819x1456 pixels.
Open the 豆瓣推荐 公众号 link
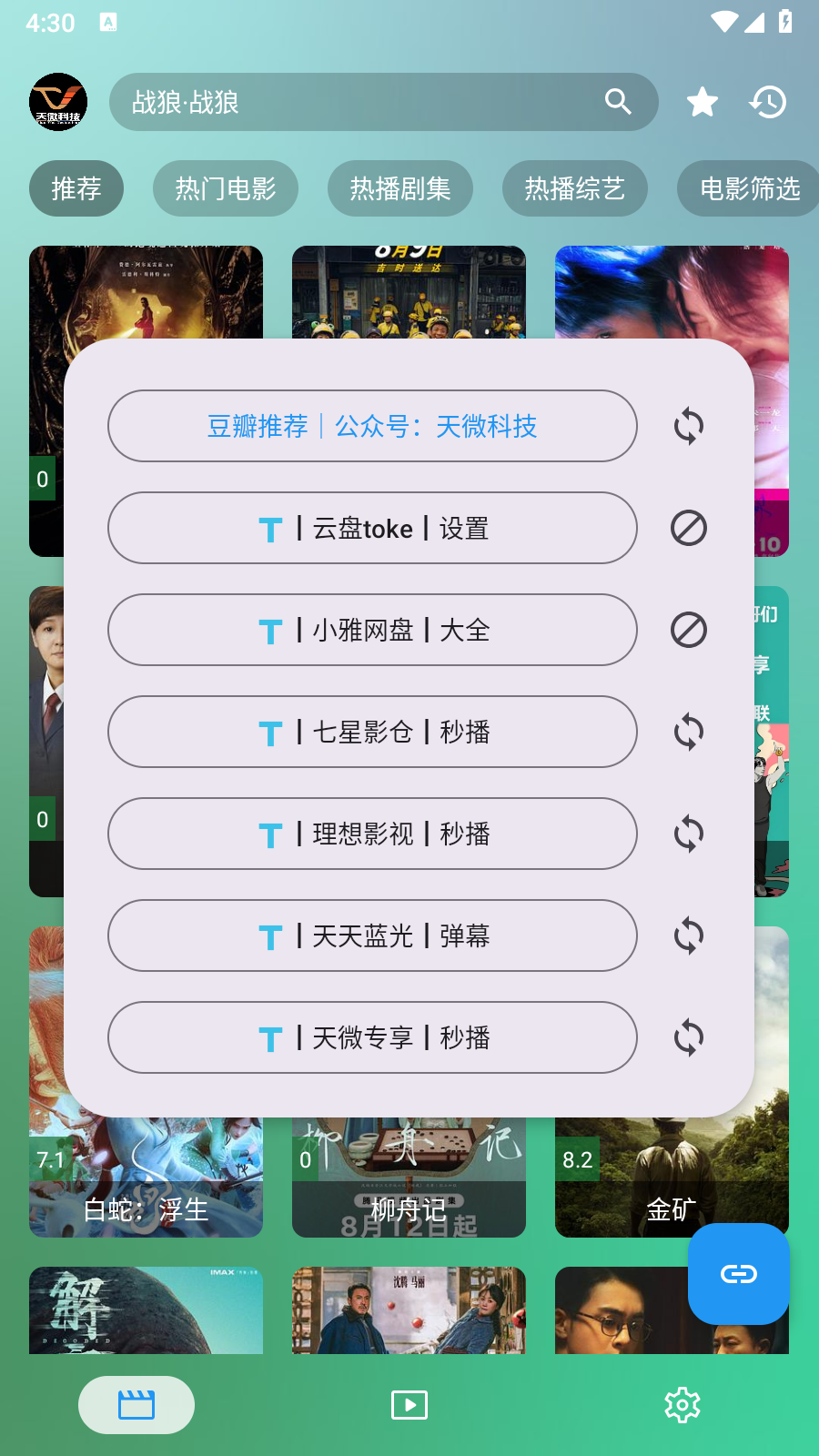coord(372,426)
